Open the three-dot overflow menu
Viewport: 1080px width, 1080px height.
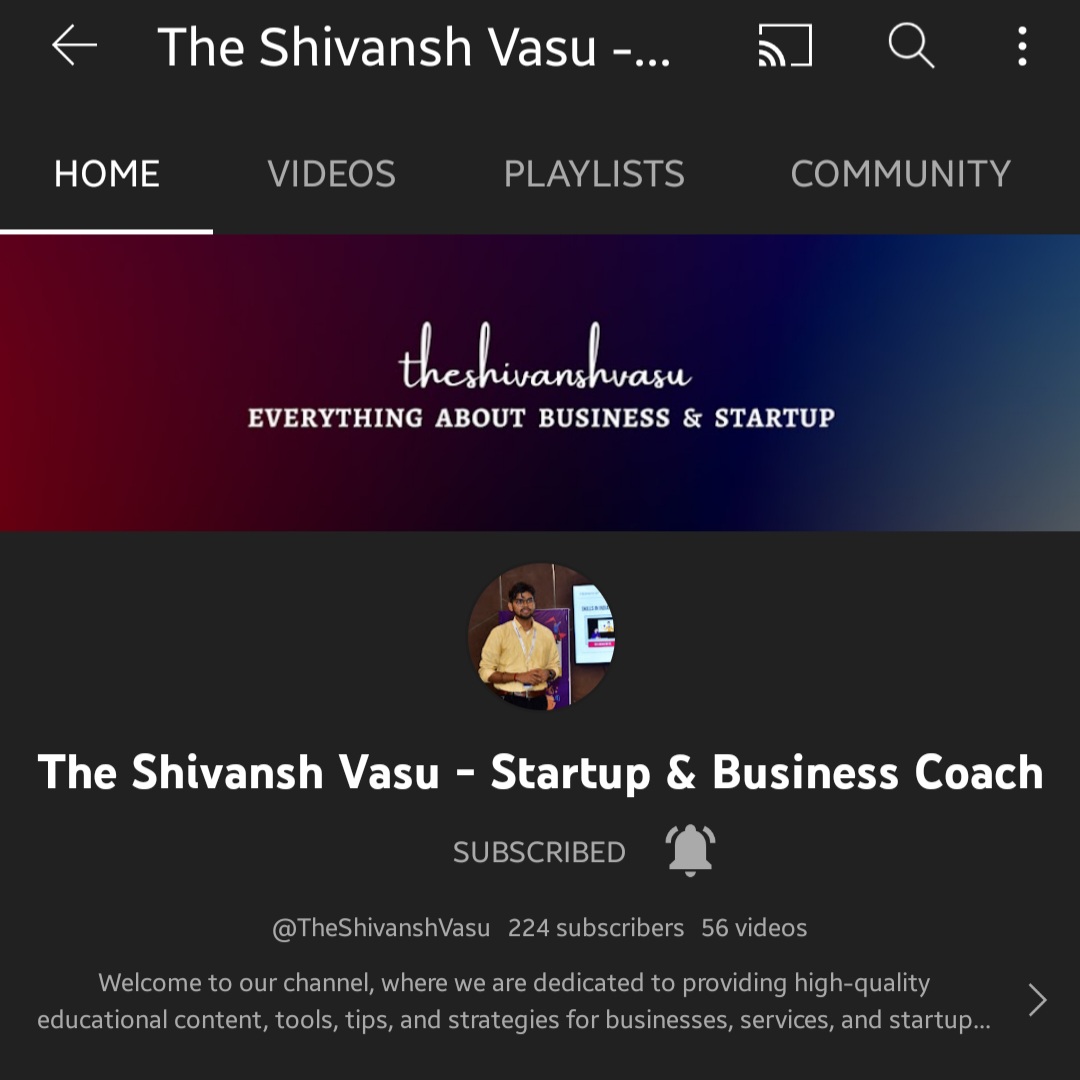1021,46
